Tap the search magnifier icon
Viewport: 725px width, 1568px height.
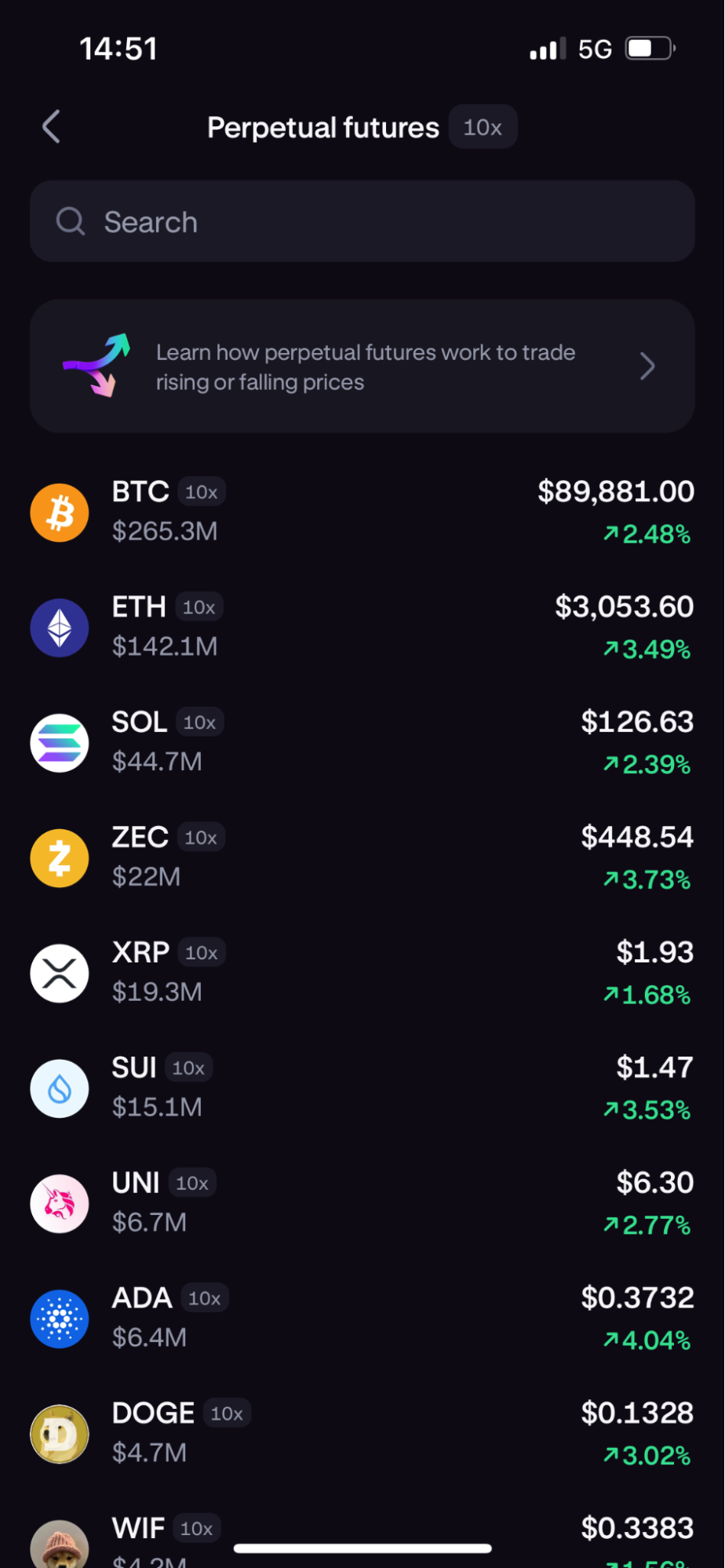click(x=71, y=221)
